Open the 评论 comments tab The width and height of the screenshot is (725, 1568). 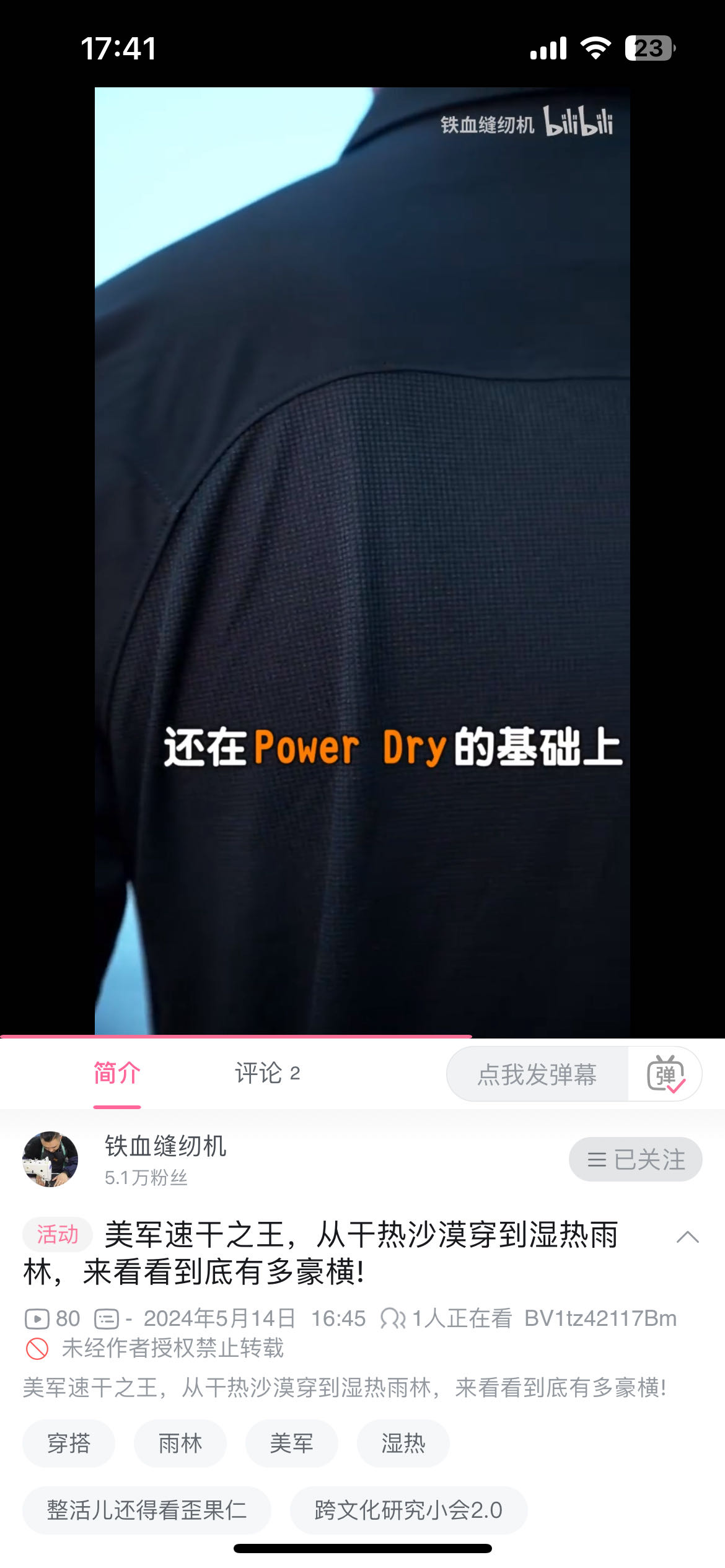(266, 1073)
